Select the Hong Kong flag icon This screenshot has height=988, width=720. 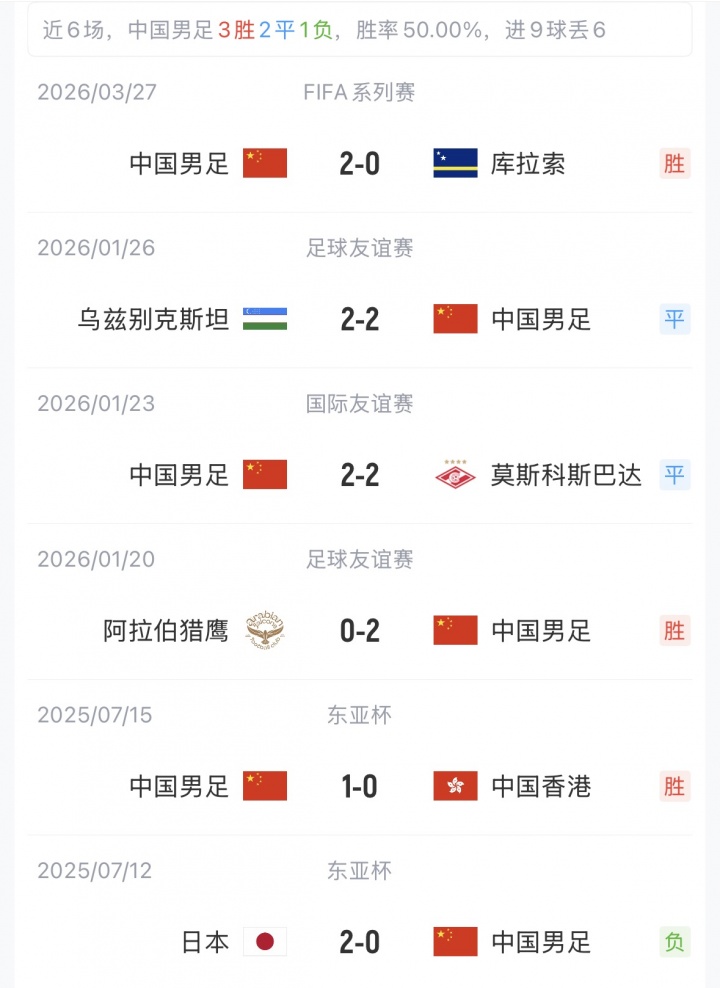click(x=456, y=787)
